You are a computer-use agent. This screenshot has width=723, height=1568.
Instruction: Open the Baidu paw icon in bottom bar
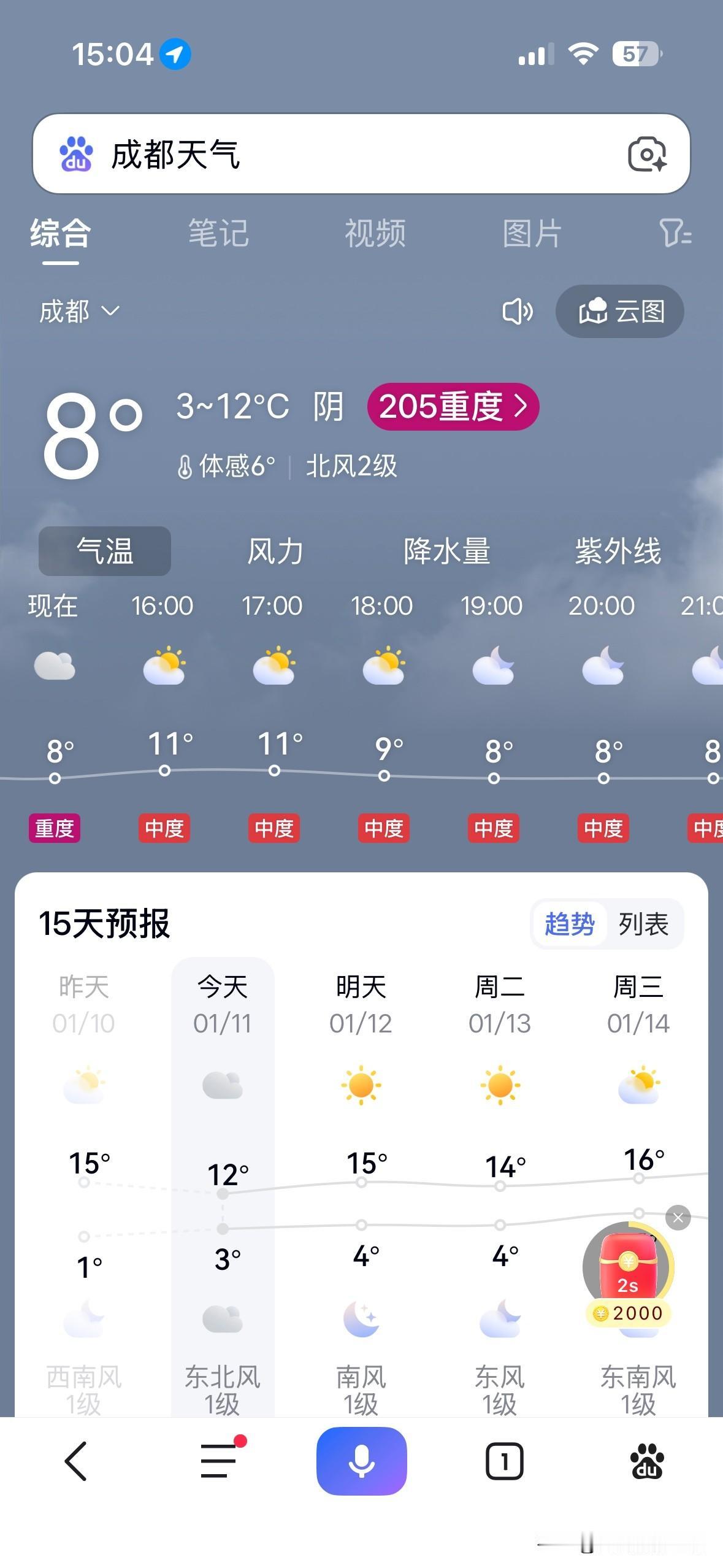[x=646, y=1460]
